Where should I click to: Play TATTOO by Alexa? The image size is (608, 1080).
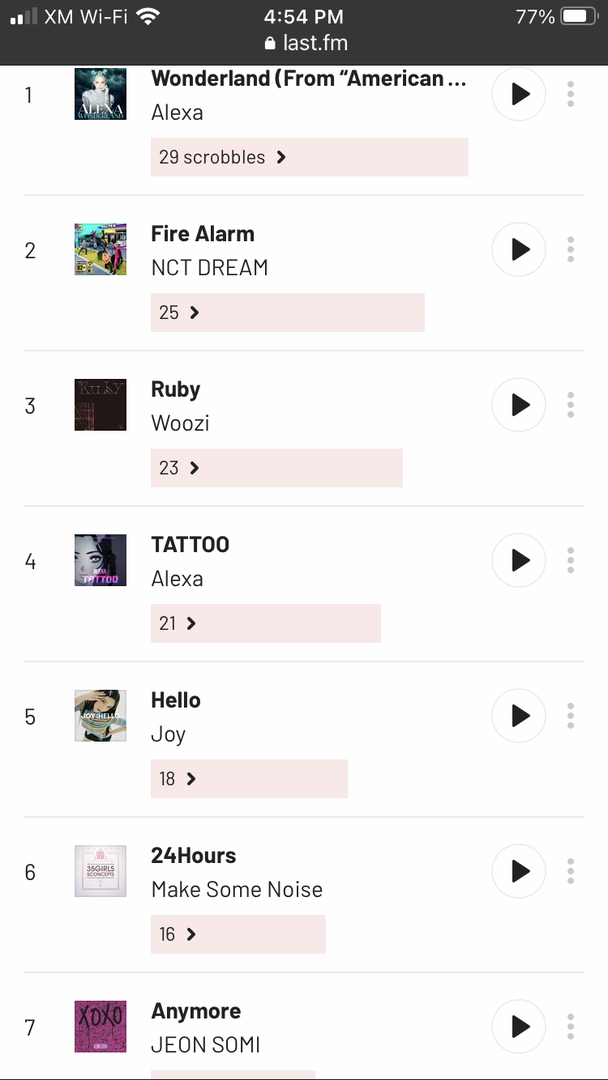pos(518,560)
